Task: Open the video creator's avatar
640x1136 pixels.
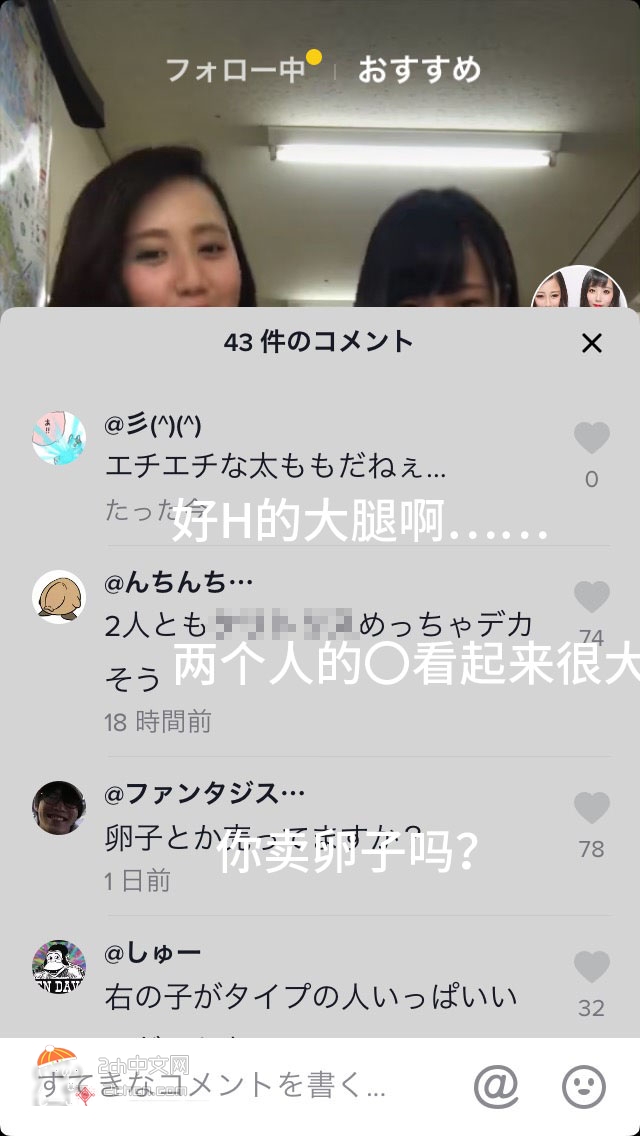Action: [580, 290]
